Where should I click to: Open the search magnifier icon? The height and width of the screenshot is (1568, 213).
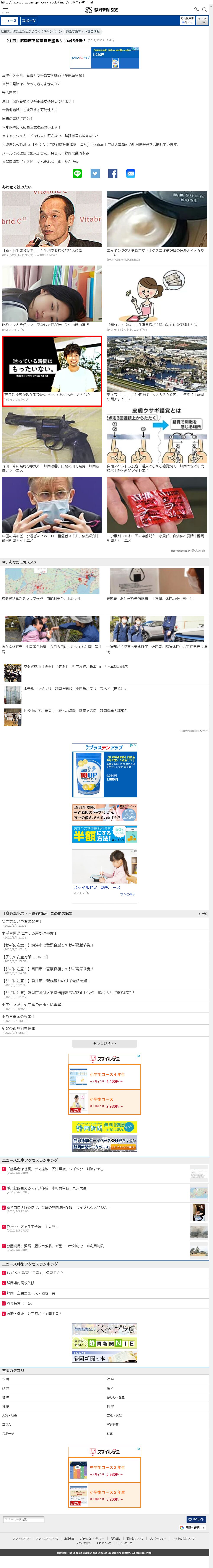[x=206, y=10]
